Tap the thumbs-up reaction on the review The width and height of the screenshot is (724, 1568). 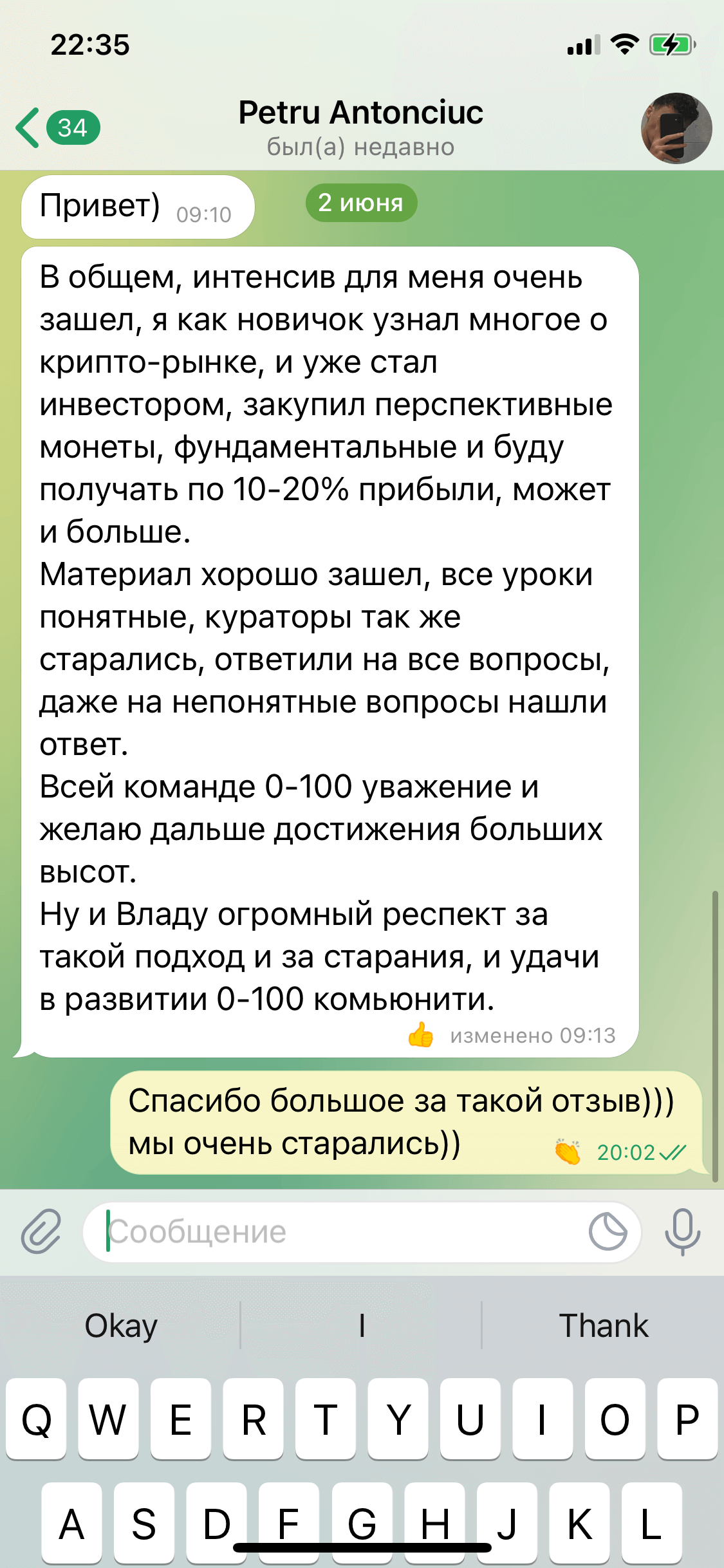coord(421,1035)
